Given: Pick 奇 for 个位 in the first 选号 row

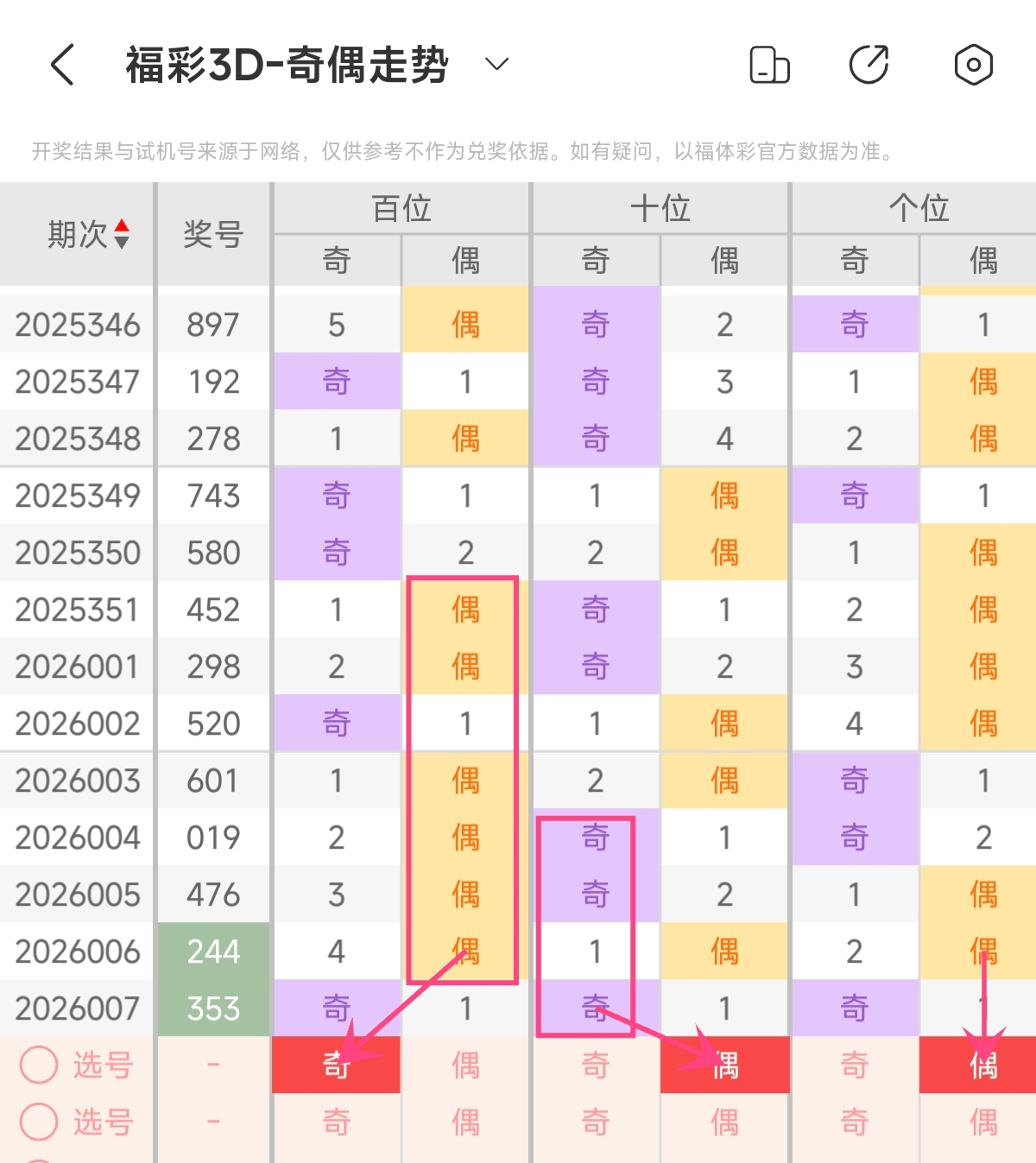Looking at the screenshot, I should (x=855, y=1065).
